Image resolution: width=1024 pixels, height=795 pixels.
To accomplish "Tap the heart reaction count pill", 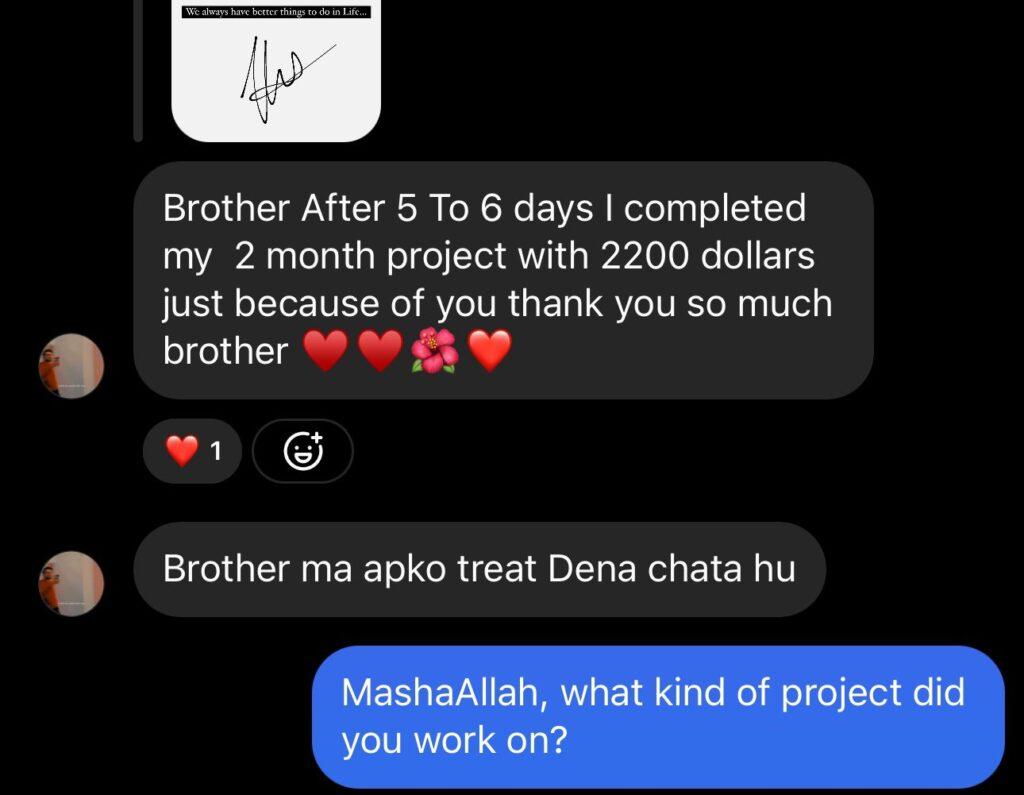I will 195,452.
